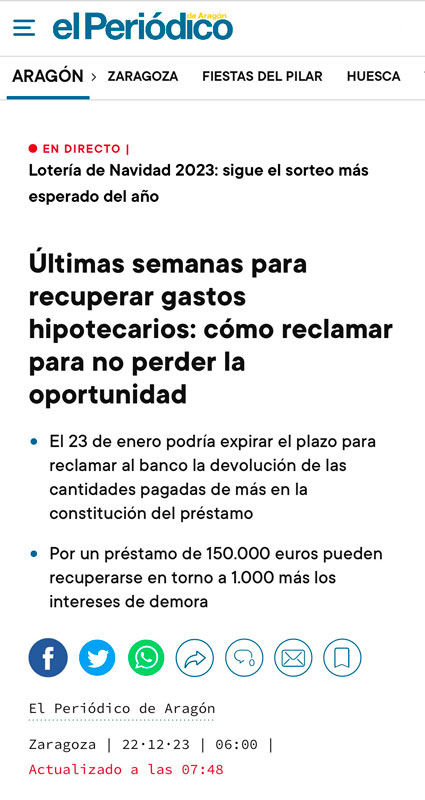This screenshot has width=425, height=800.
Task: Open Fiestas del Pilar section
Action: pos(262,77)
